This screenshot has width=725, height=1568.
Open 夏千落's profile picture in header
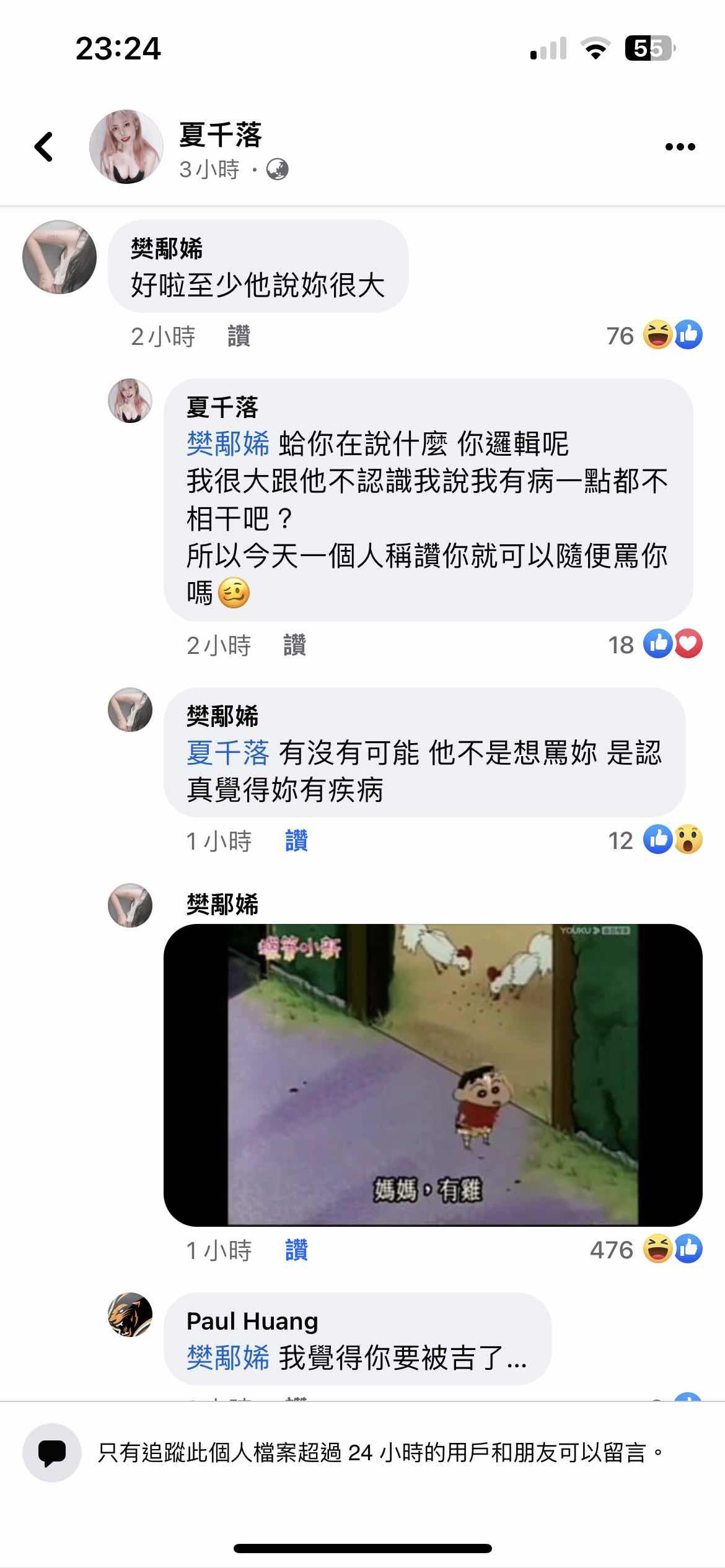126,147
